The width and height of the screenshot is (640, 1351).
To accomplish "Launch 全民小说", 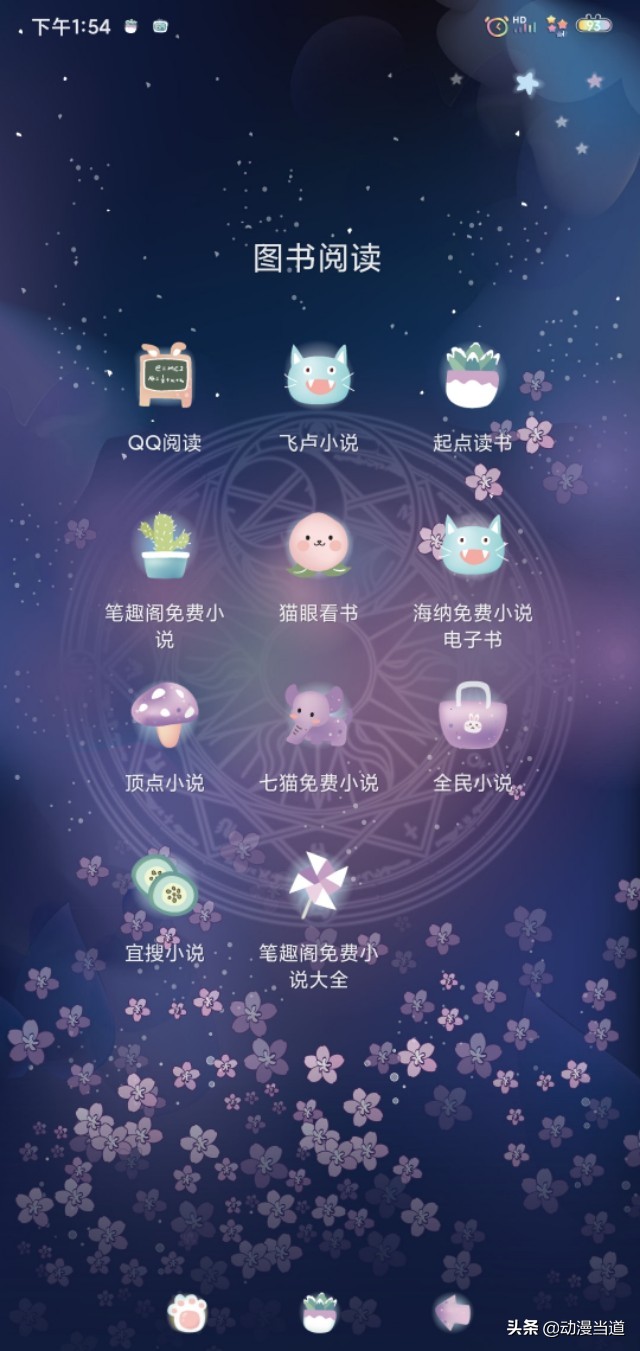I will (472, 715).
